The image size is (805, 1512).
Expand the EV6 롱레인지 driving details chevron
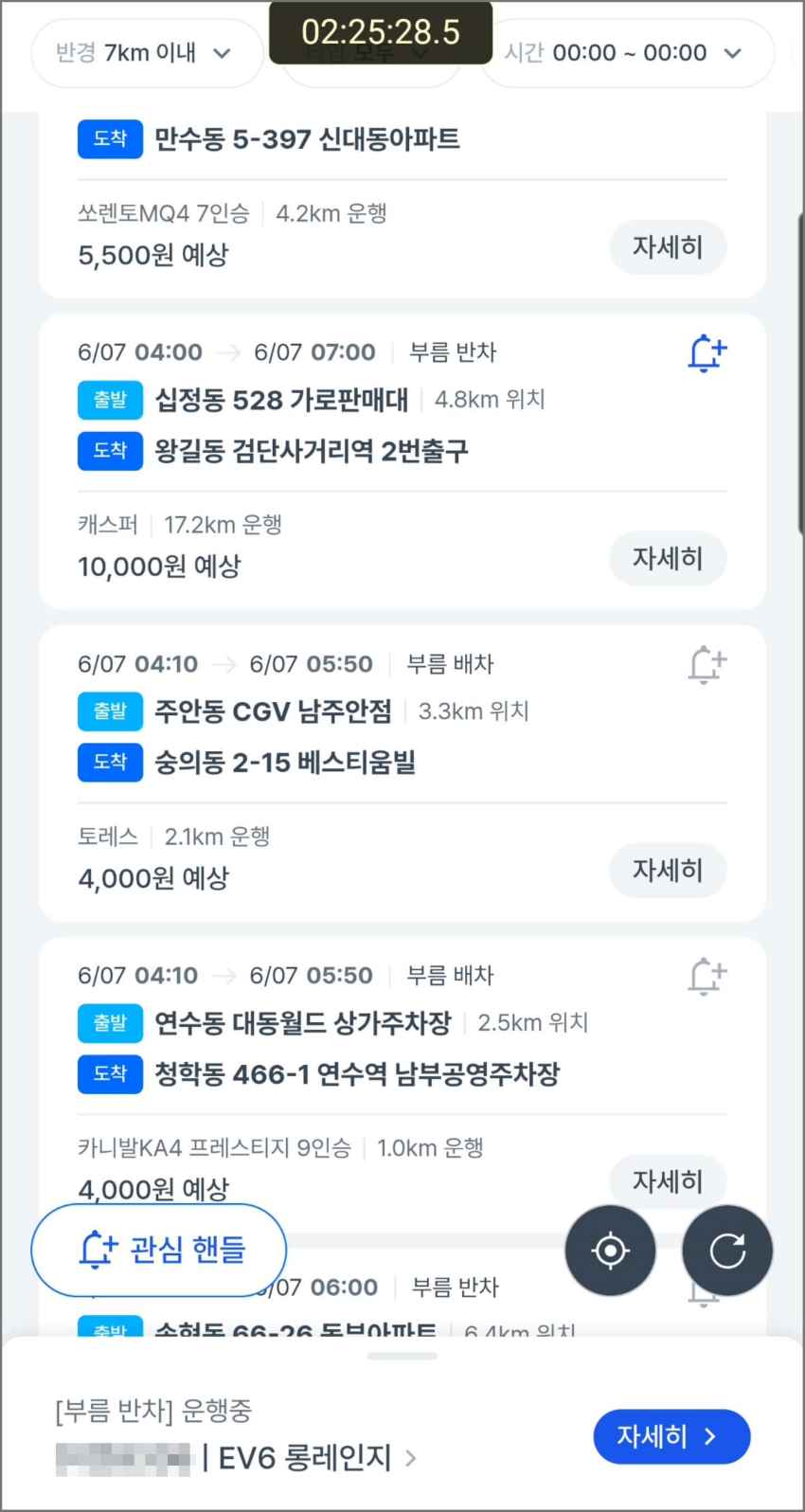(411, 1459)
